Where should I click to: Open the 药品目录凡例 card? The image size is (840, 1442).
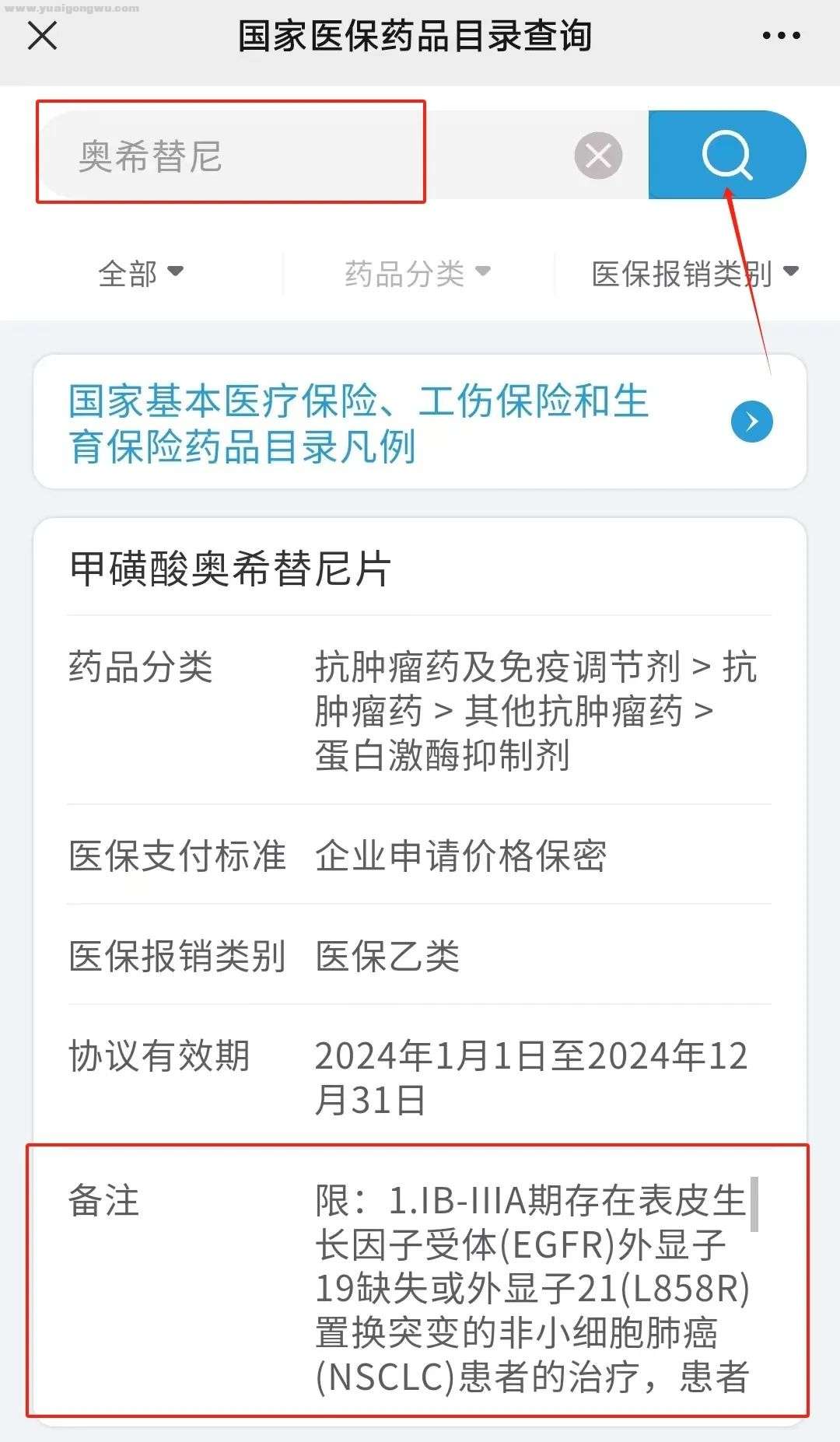420,422
